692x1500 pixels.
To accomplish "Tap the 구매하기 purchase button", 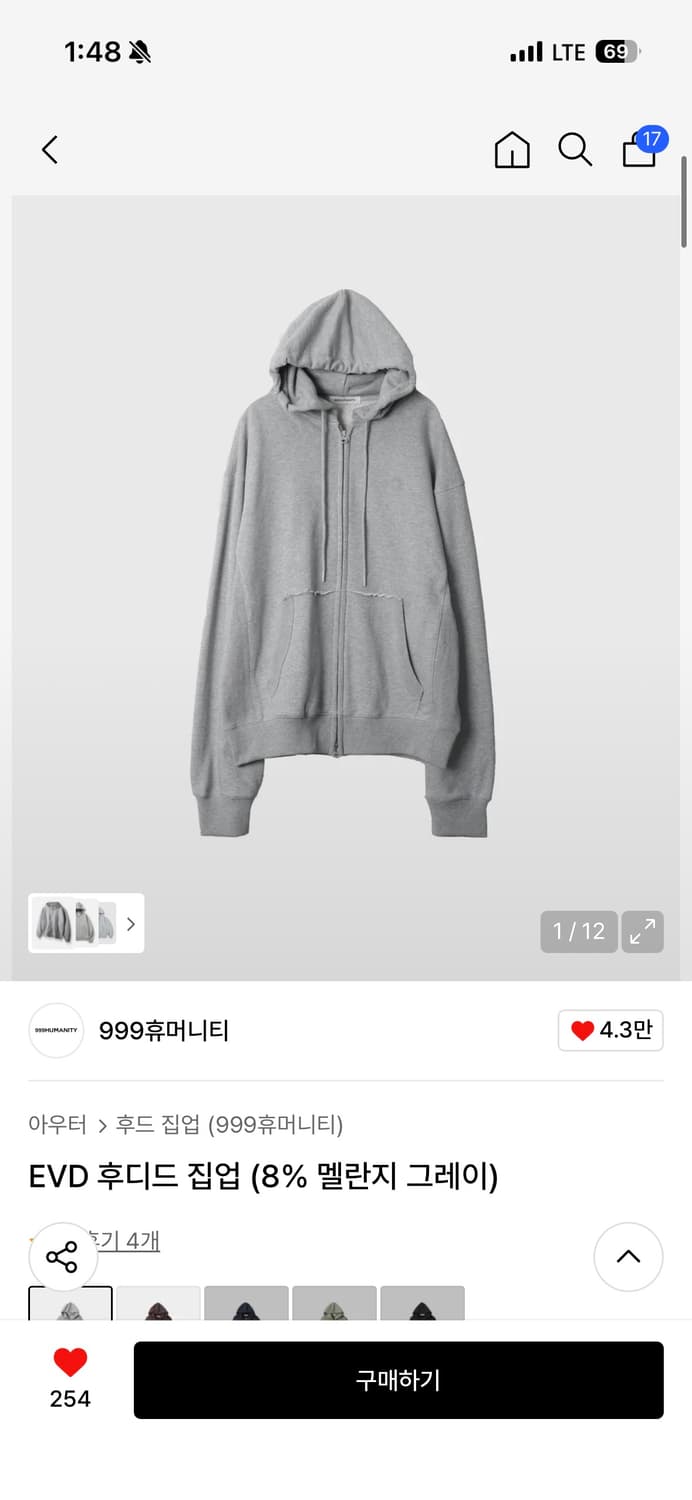I will click(398, 1380).
